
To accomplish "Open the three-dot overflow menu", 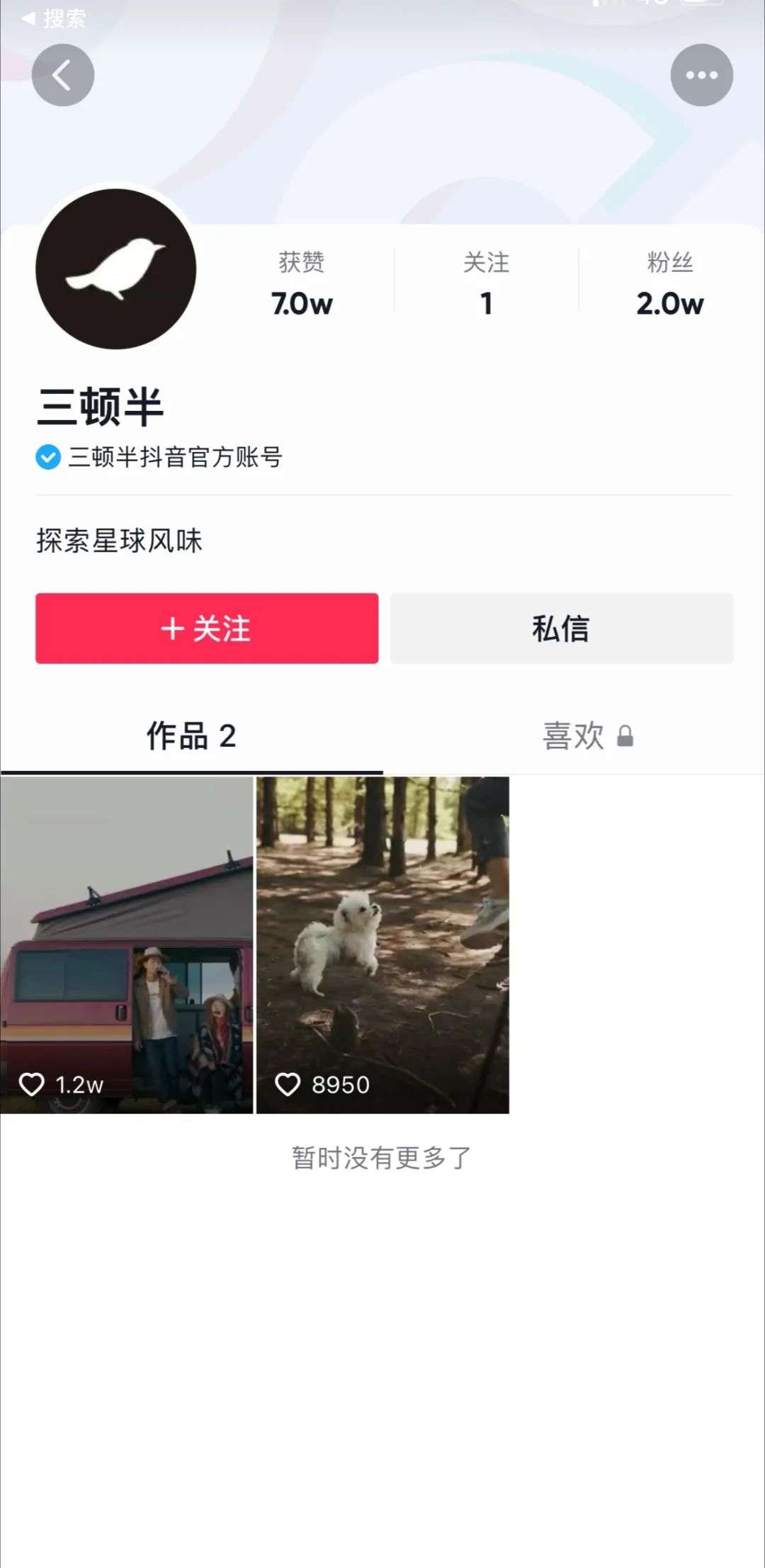I will point(701,75).
